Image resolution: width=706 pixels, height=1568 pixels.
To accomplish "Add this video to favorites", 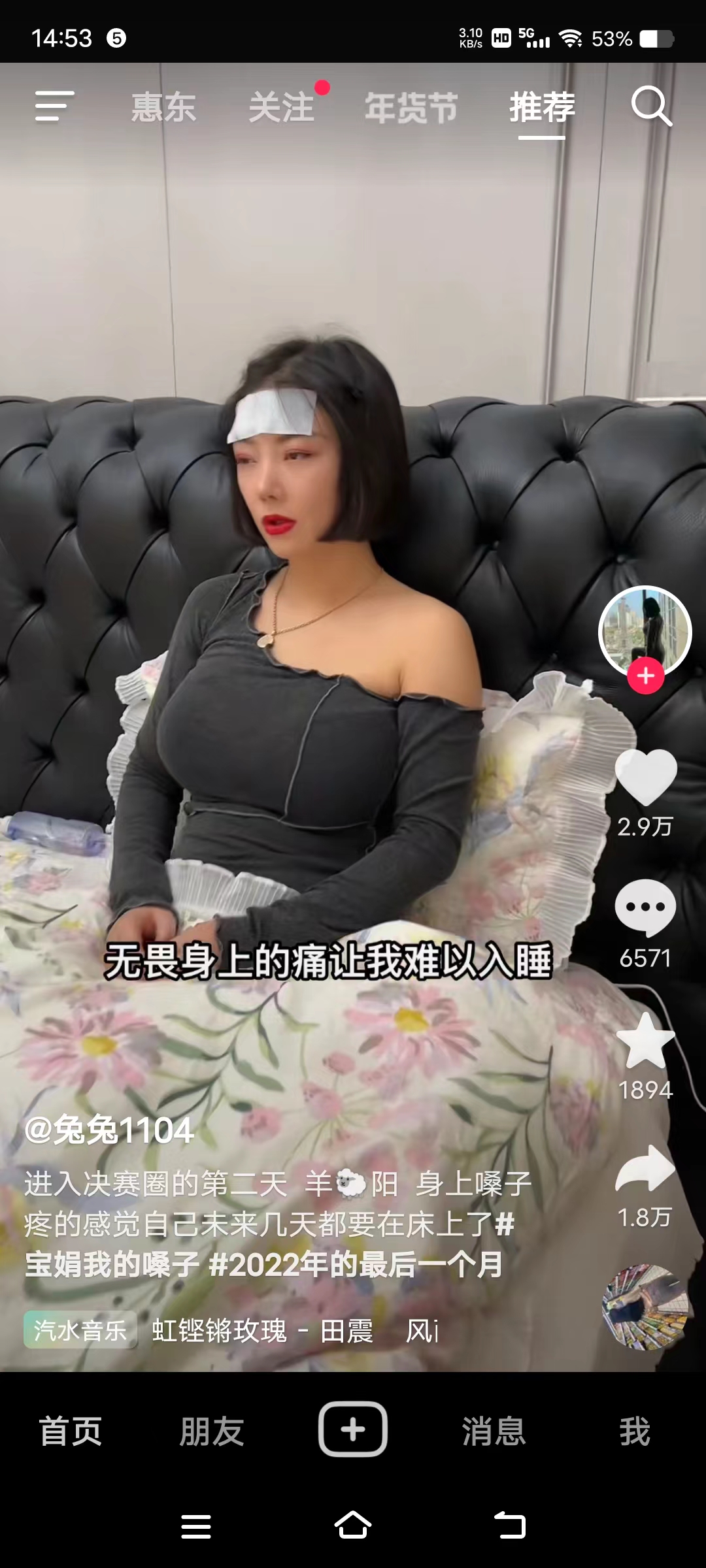I will click(x=645, y=1040).
